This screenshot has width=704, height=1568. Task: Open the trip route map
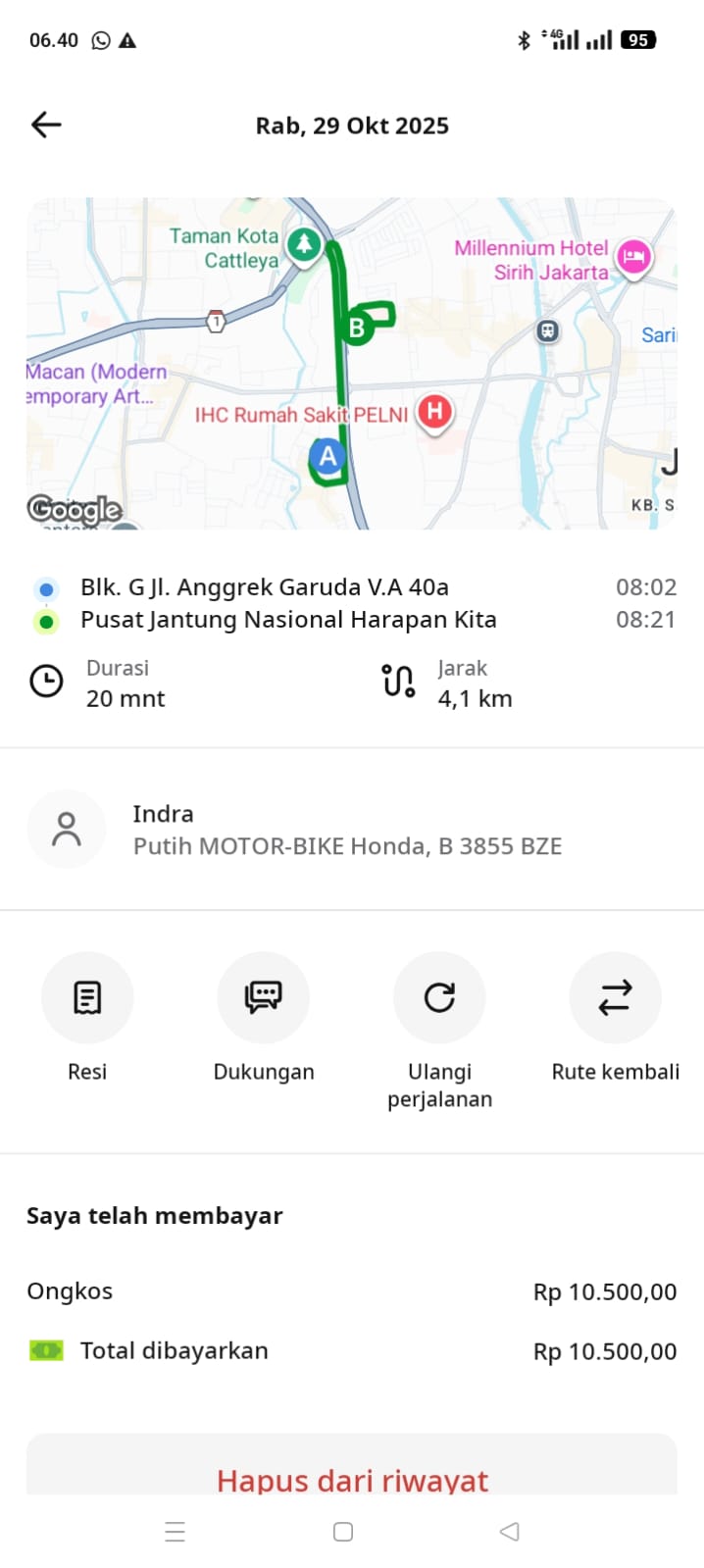click(351, 363)
